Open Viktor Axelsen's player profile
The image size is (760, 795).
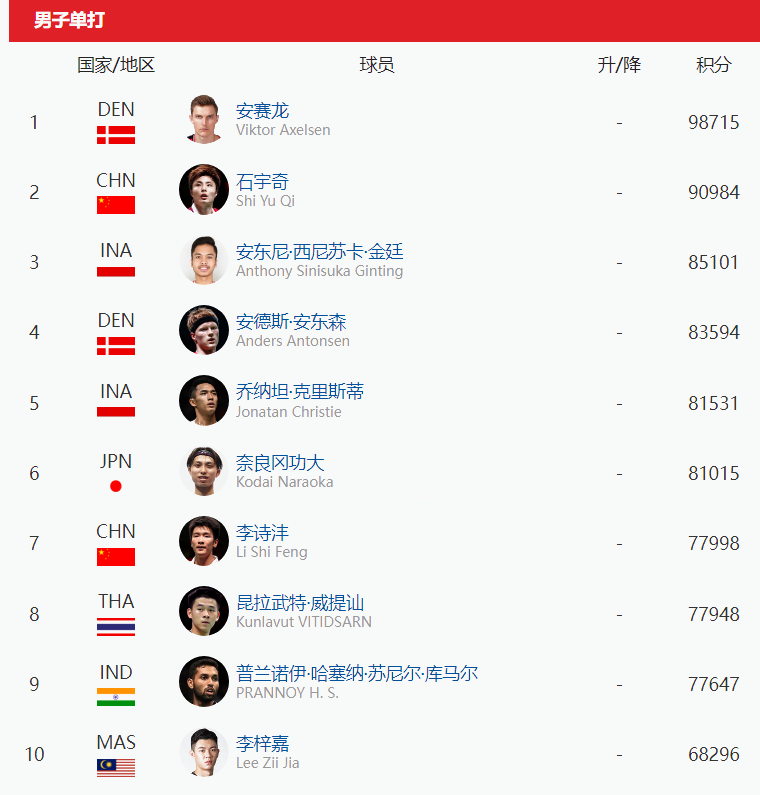click(x=262, y=111)
